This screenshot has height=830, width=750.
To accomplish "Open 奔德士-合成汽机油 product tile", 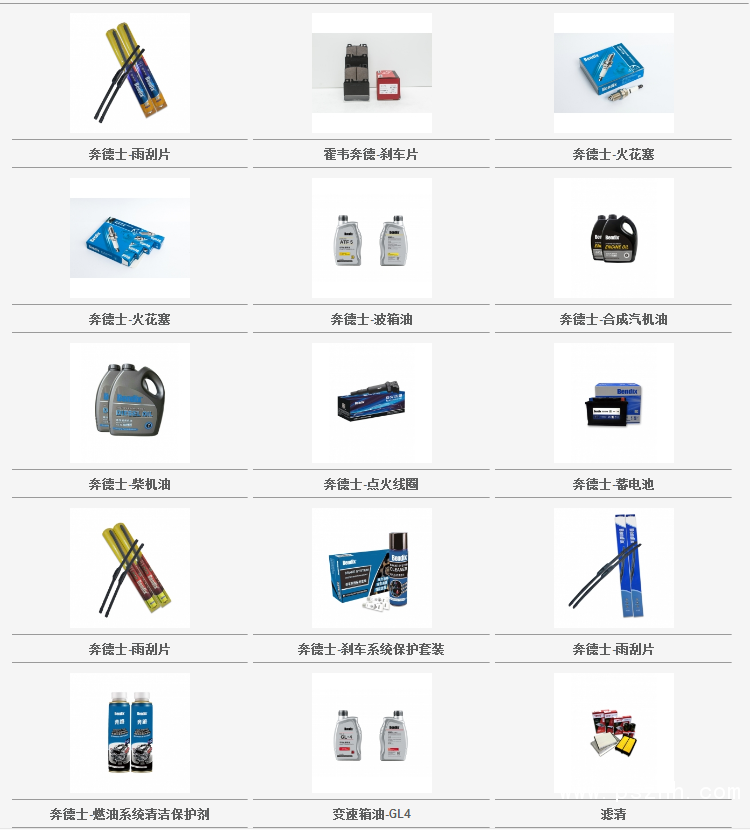I will coord(613,238).
